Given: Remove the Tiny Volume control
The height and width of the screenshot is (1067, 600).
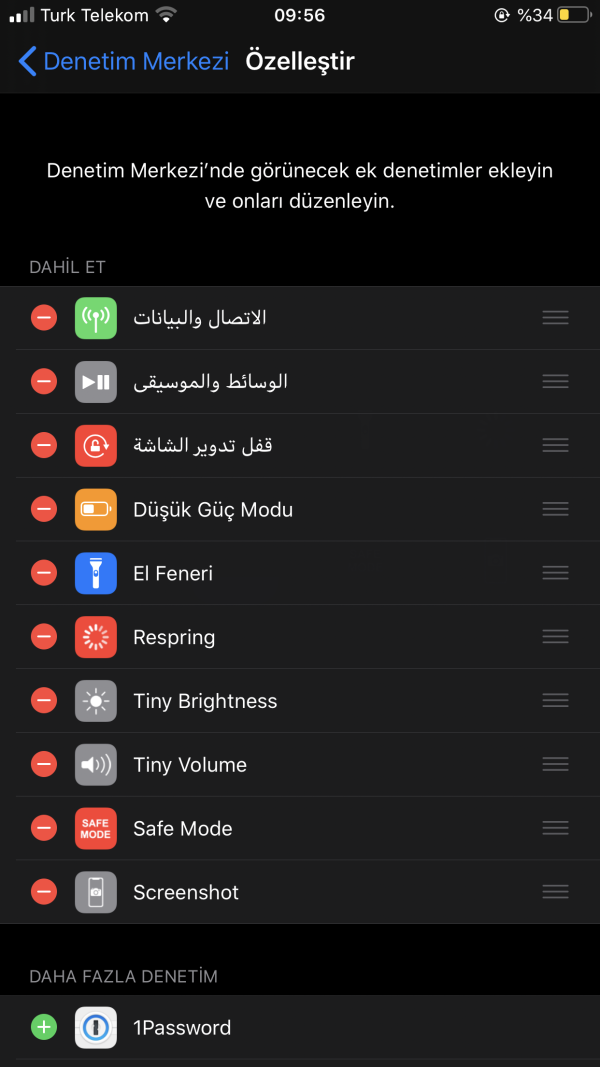Looking at the screenshot, I should pos(44,765).
